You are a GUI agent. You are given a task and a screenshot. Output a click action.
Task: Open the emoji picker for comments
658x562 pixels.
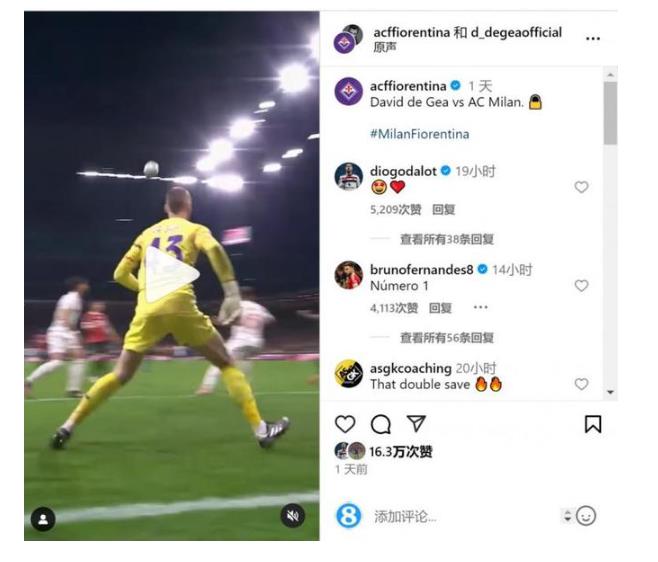(586, 516)
